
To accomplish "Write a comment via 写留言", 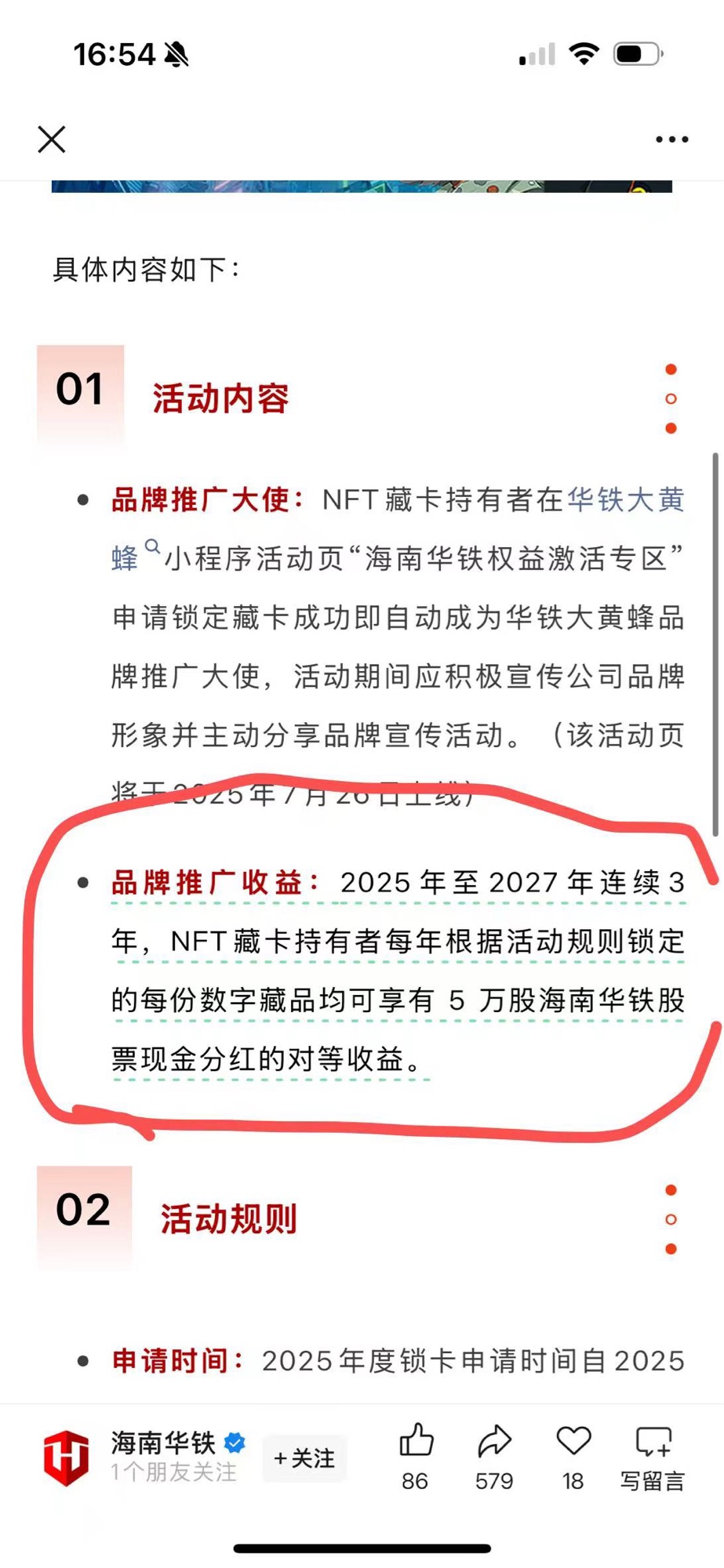I will click(x=653, y=1457).
